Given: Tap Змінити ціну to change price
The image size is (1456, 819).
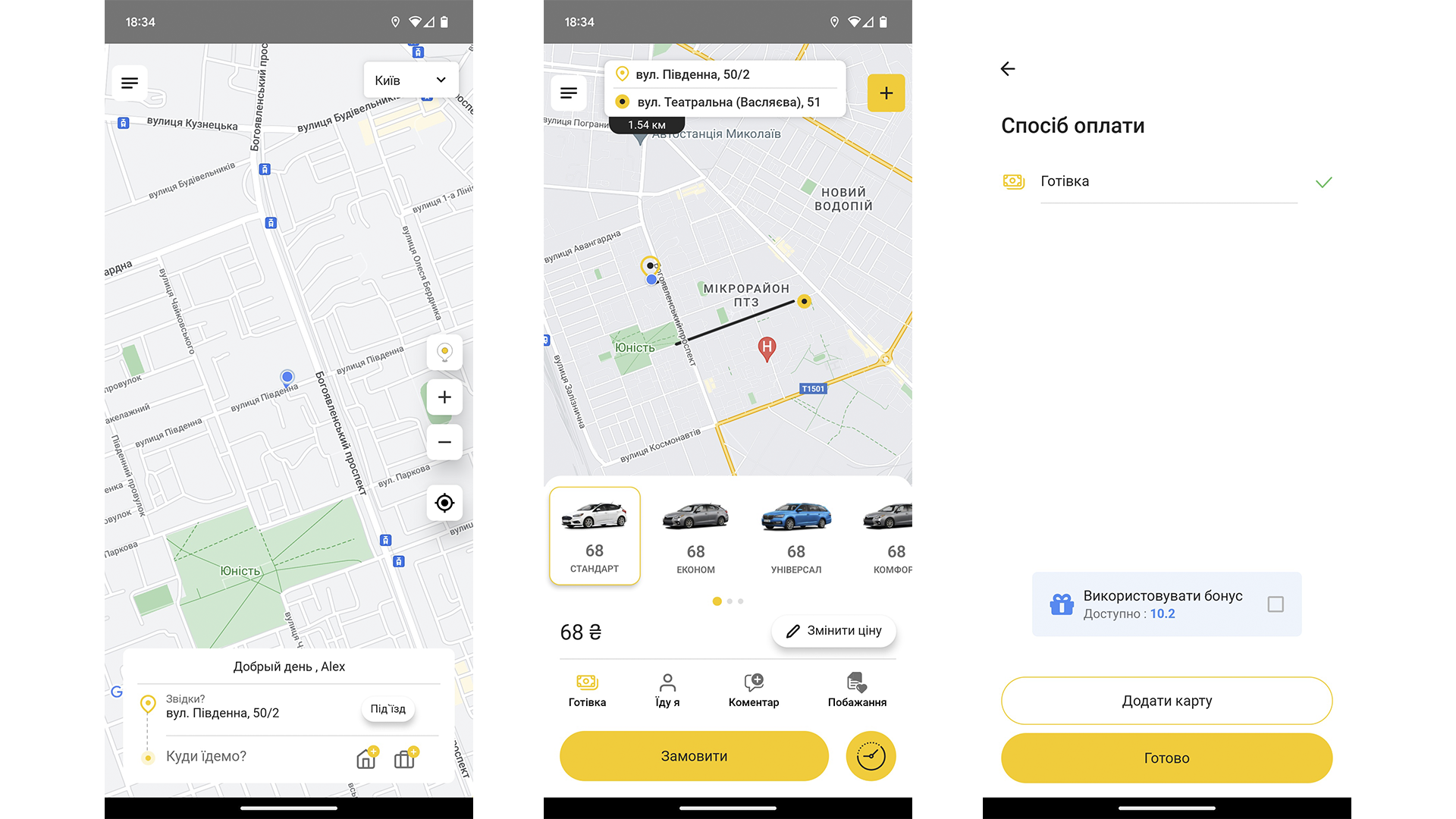Looking at the screenshot, I should tap(833, 631).
